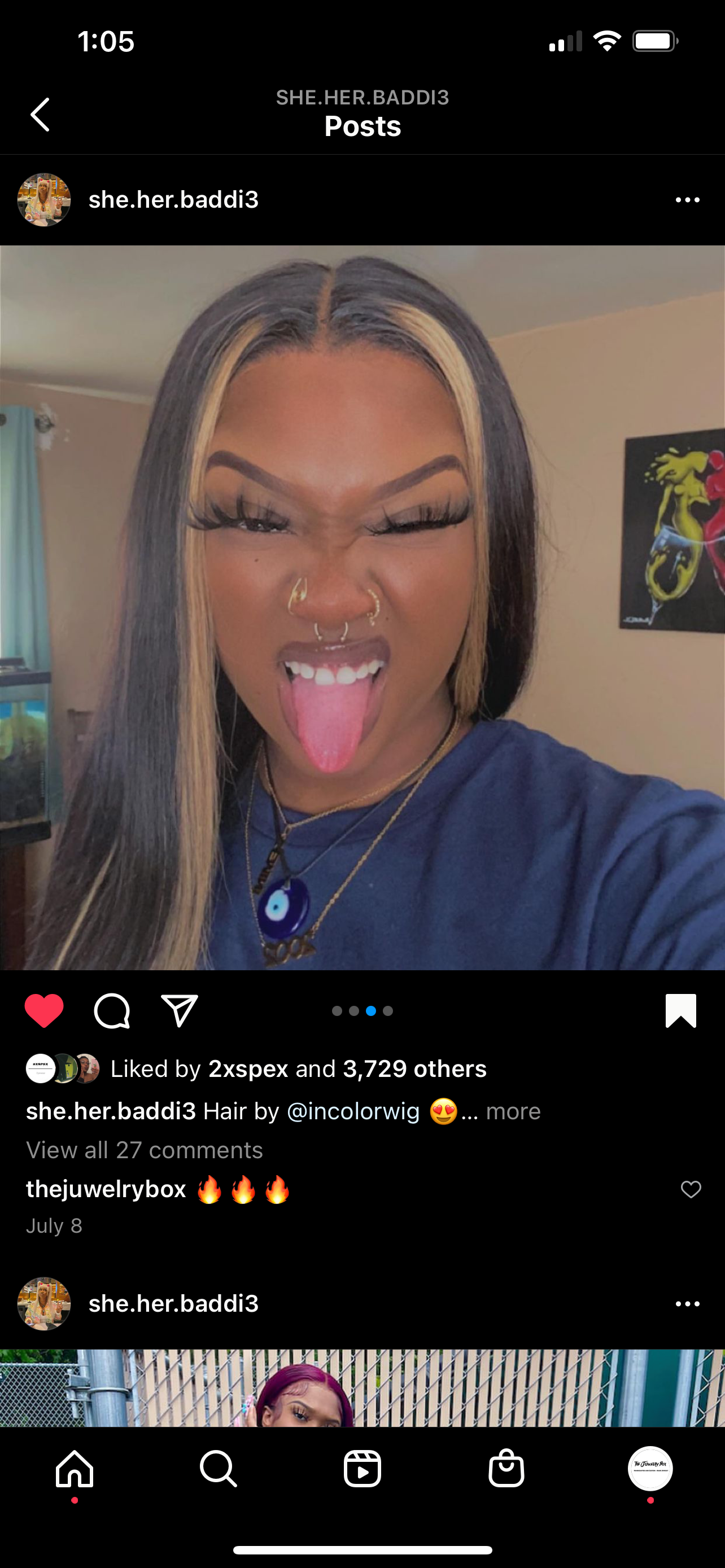View all 27 comments
Image resolution: width=725 pixels, height=1568 pixels.
[145, 1150]
